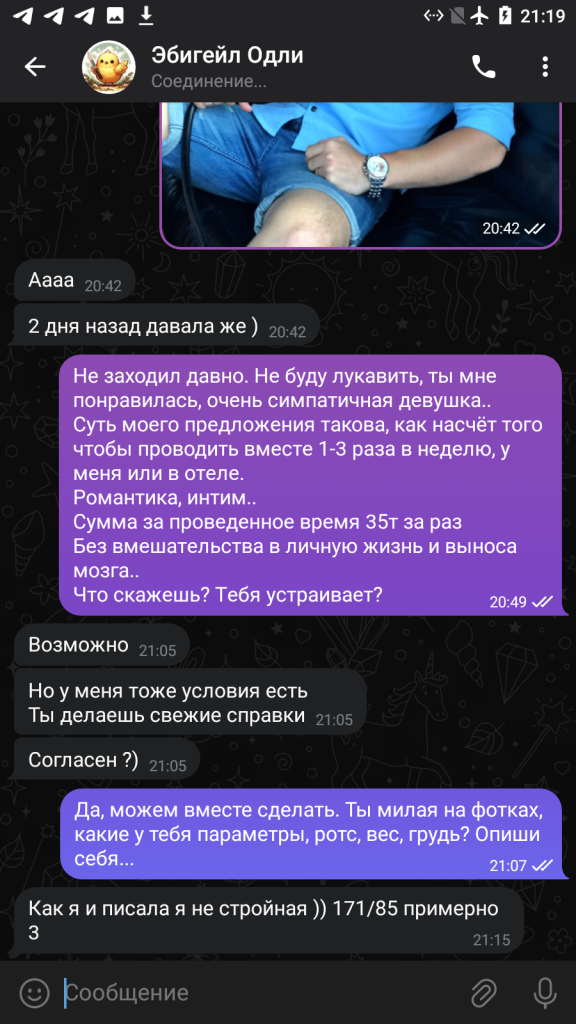Open the photo sent at 20:42

coord(360,175)
